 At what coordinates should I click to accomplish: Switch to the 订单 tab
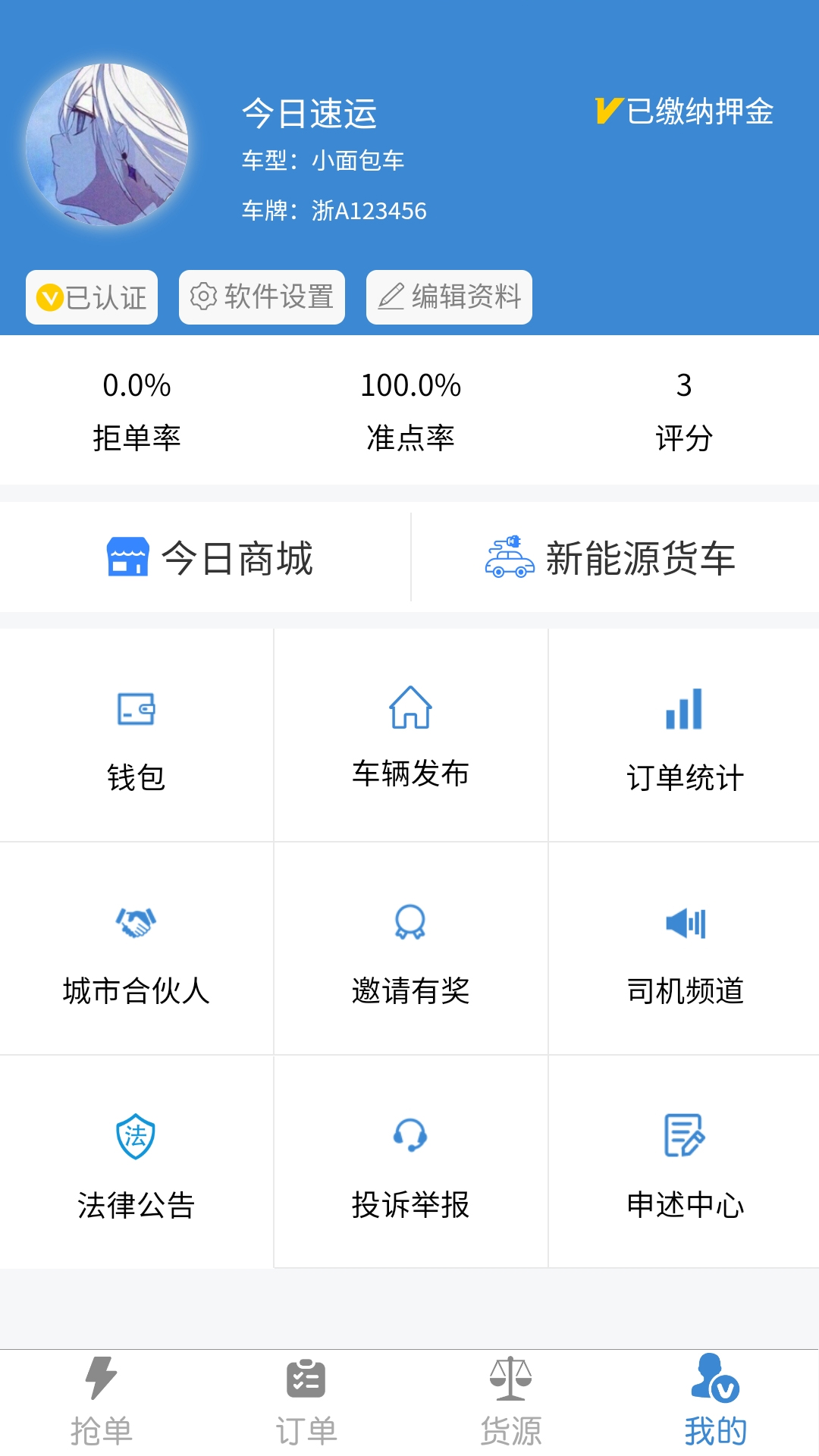pyautogui.click(x=306, y=1403)
